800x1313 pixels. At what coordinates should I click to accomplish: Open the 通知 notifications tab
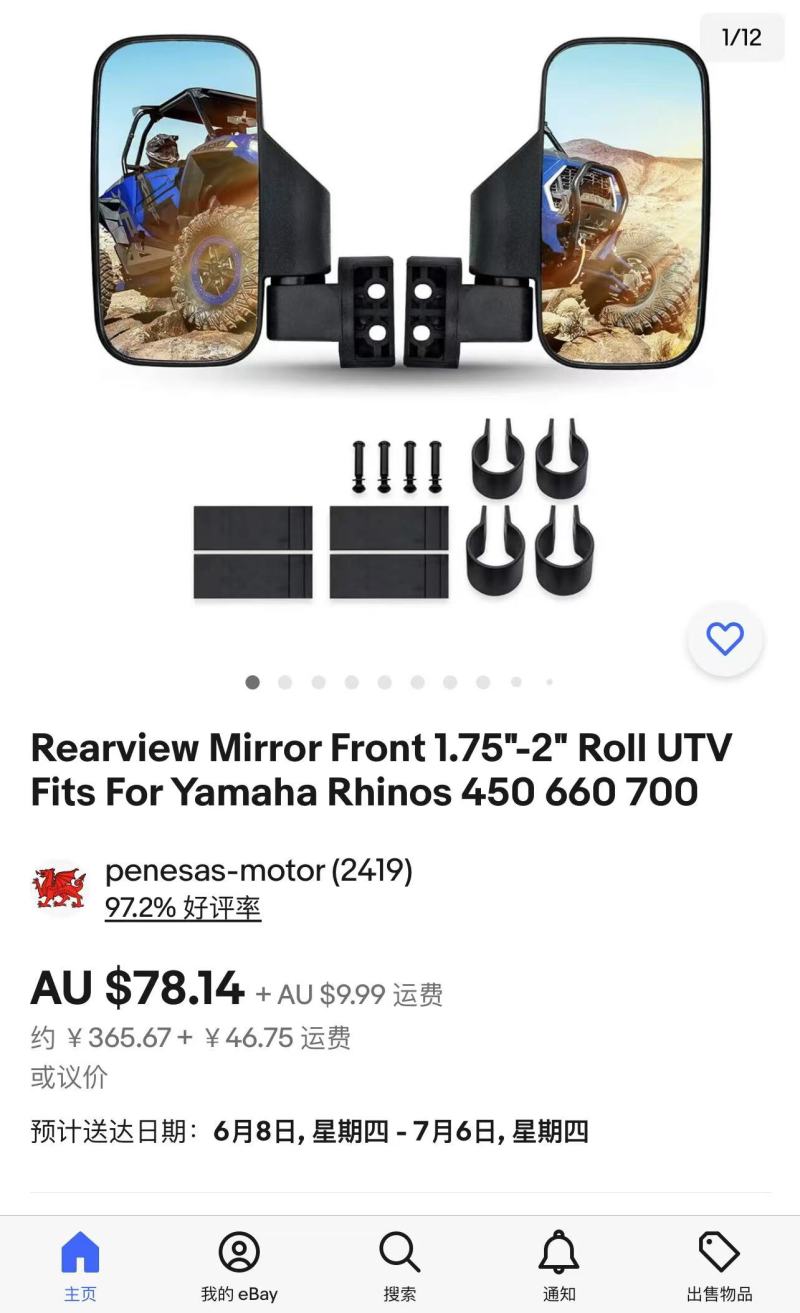(x=559, y=1265)
